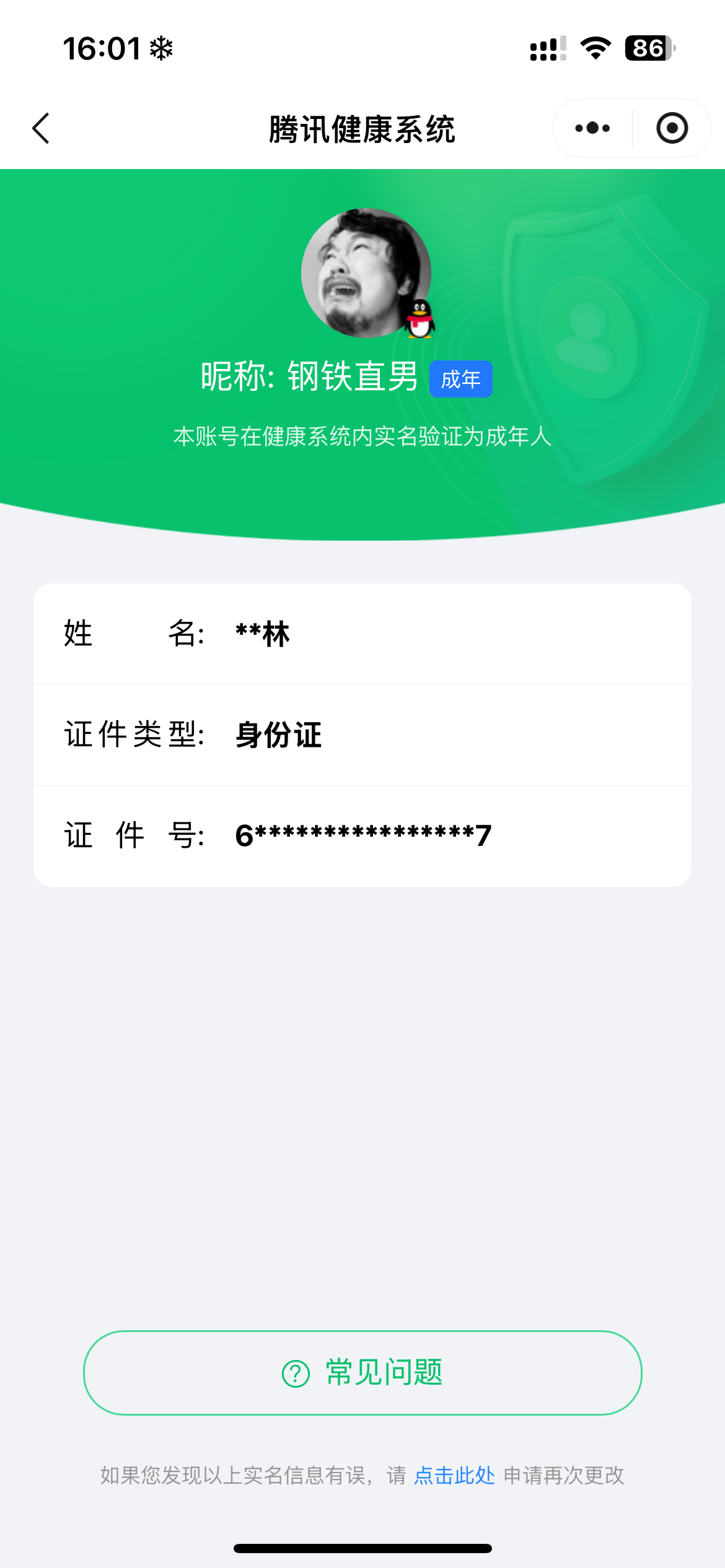This screenshot has width=725, height=1568.
Task: Tap the circular capsule close button
Action: coord(672,128)
